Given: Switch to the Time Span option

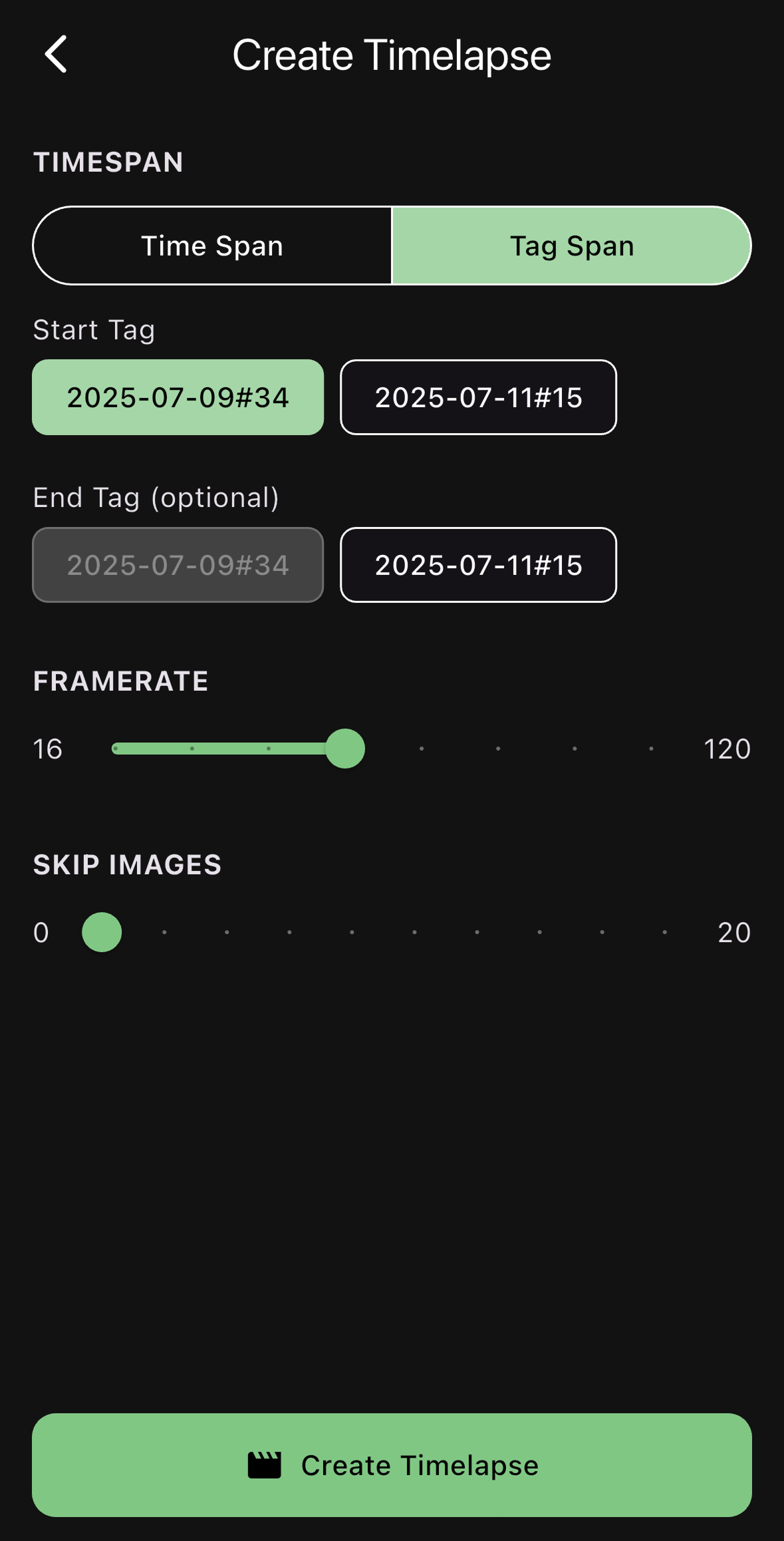Looking at the screenshot, I should (212, 246).
